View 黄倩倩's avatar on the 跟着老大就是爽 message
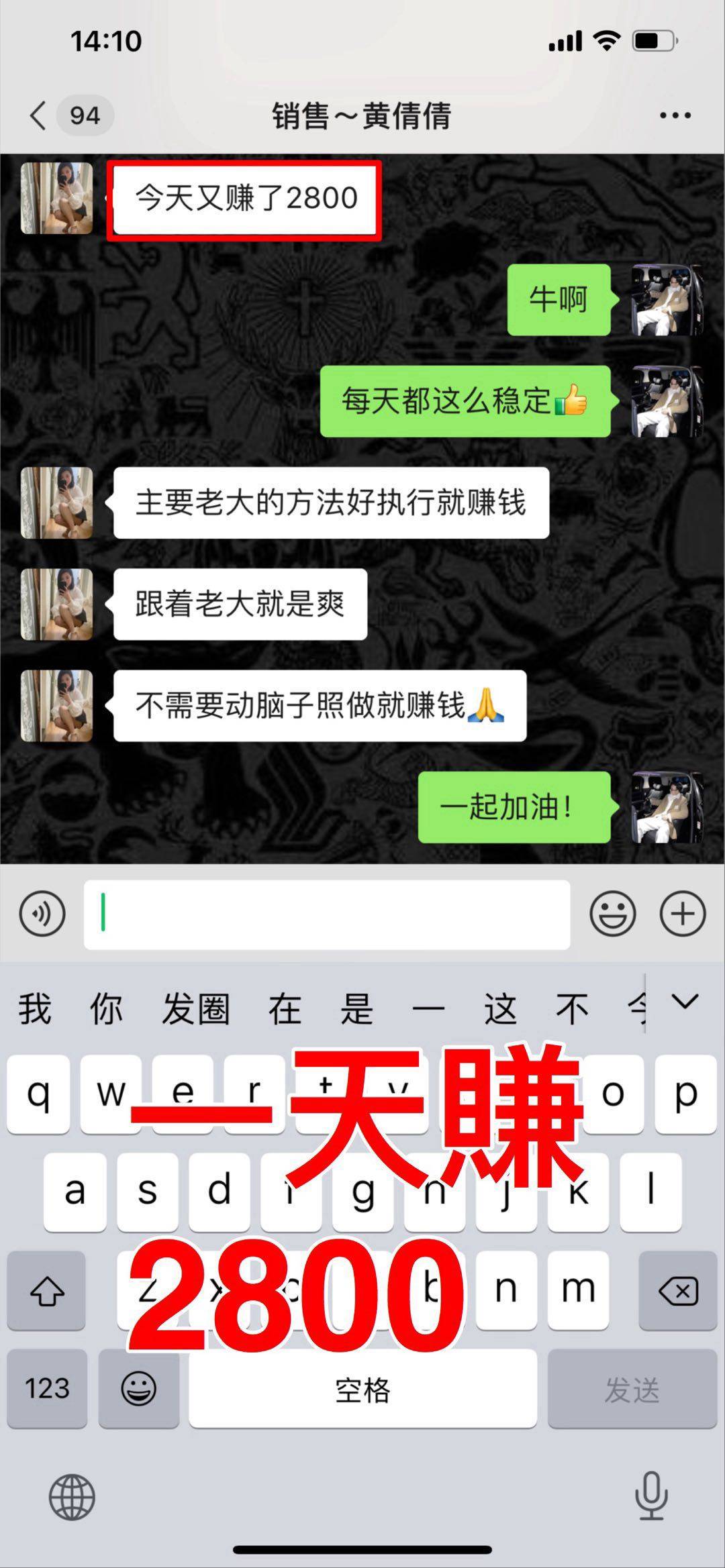Screen dimensions: 725x1568 click(x=56, y=604)
